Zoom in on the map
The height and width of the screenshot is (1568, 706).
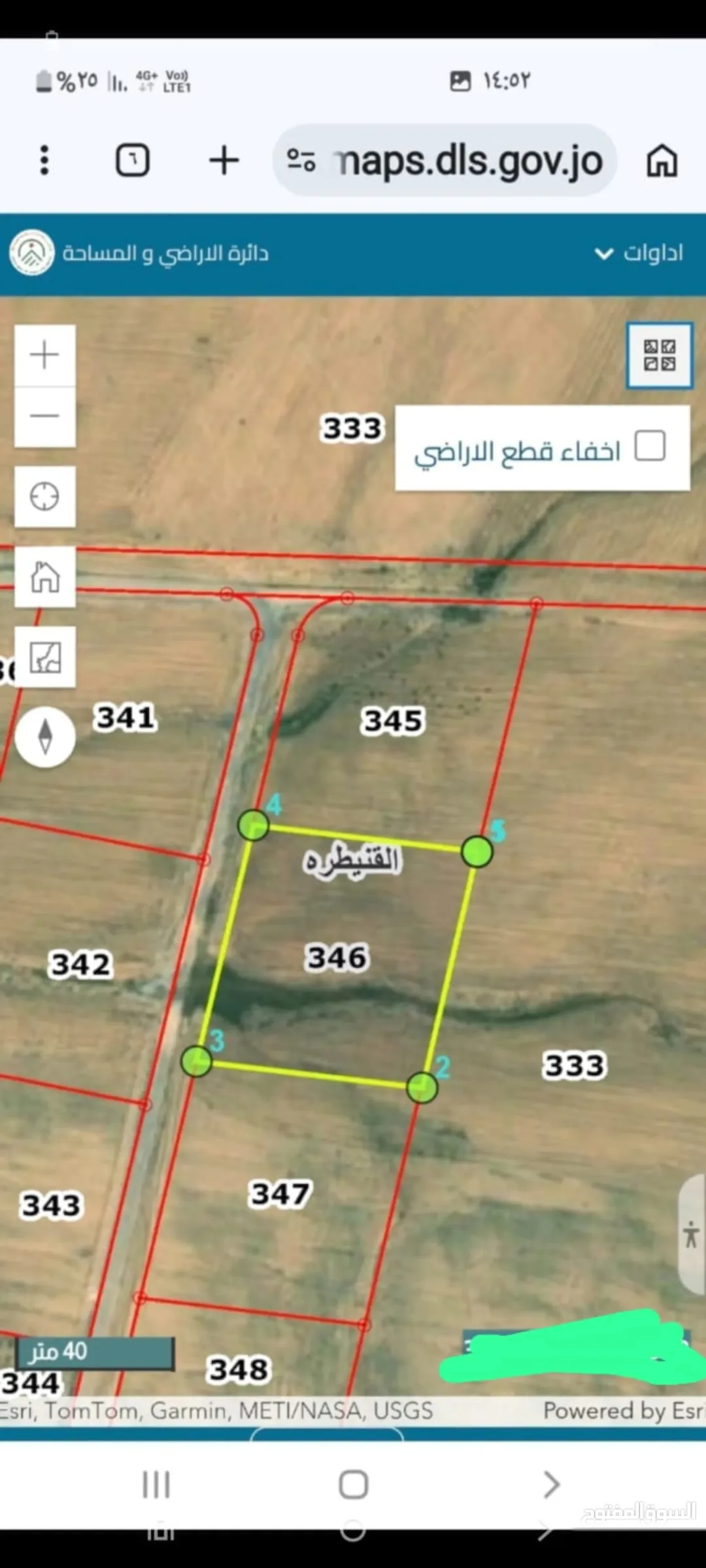pyautogui.click(x=45, y=355)
